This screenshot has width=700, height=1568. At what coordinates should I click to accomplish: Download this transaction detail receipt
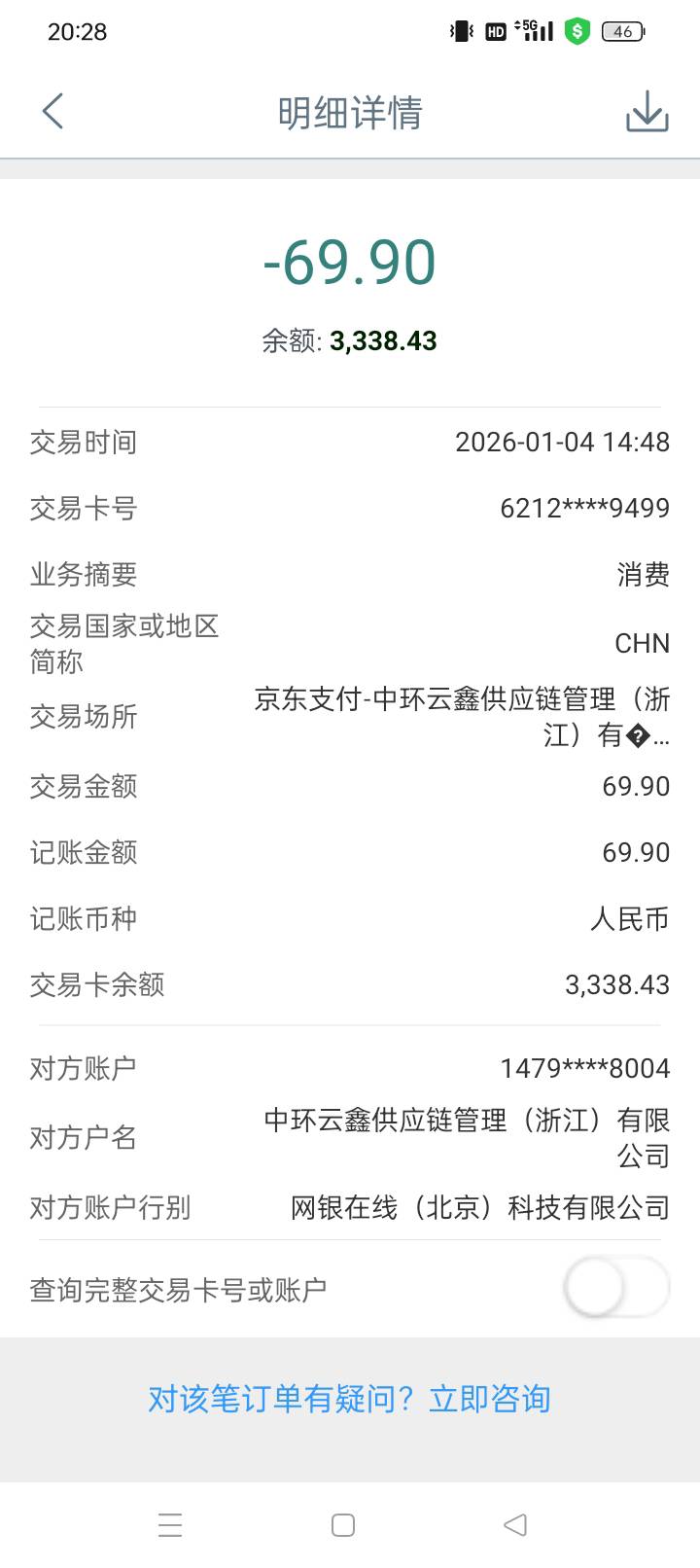pyautogui.click(x=647, y=112)
